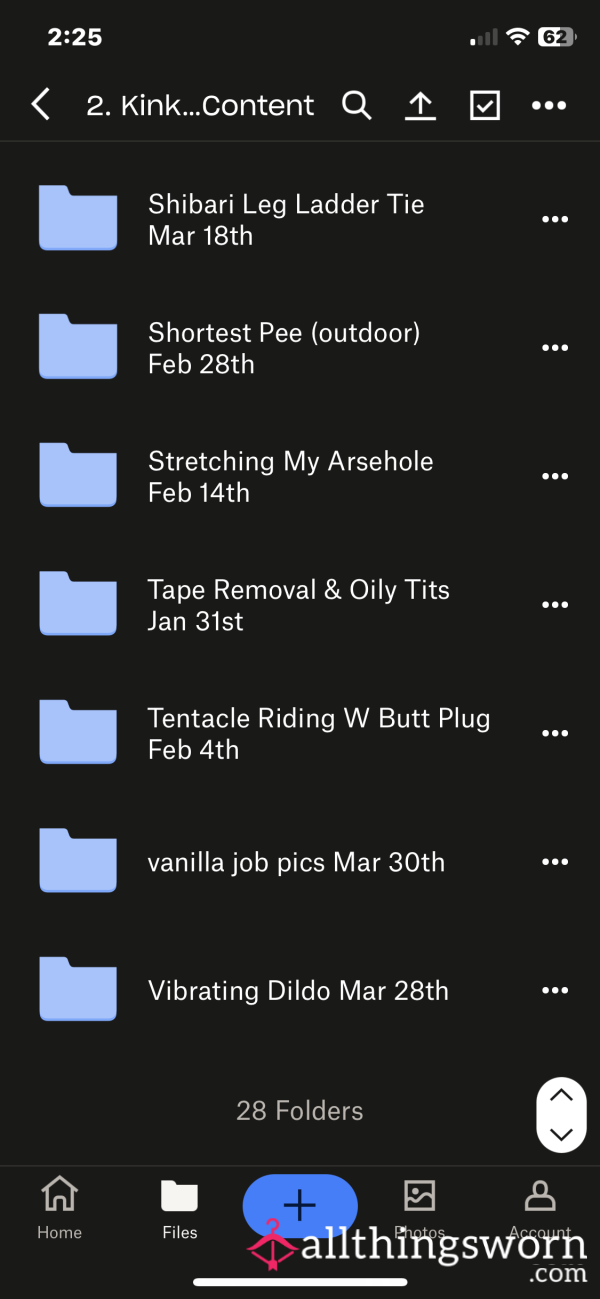Open options for vanilla job pics folder
Screen dimensions: 600x1299
point(555,862)
